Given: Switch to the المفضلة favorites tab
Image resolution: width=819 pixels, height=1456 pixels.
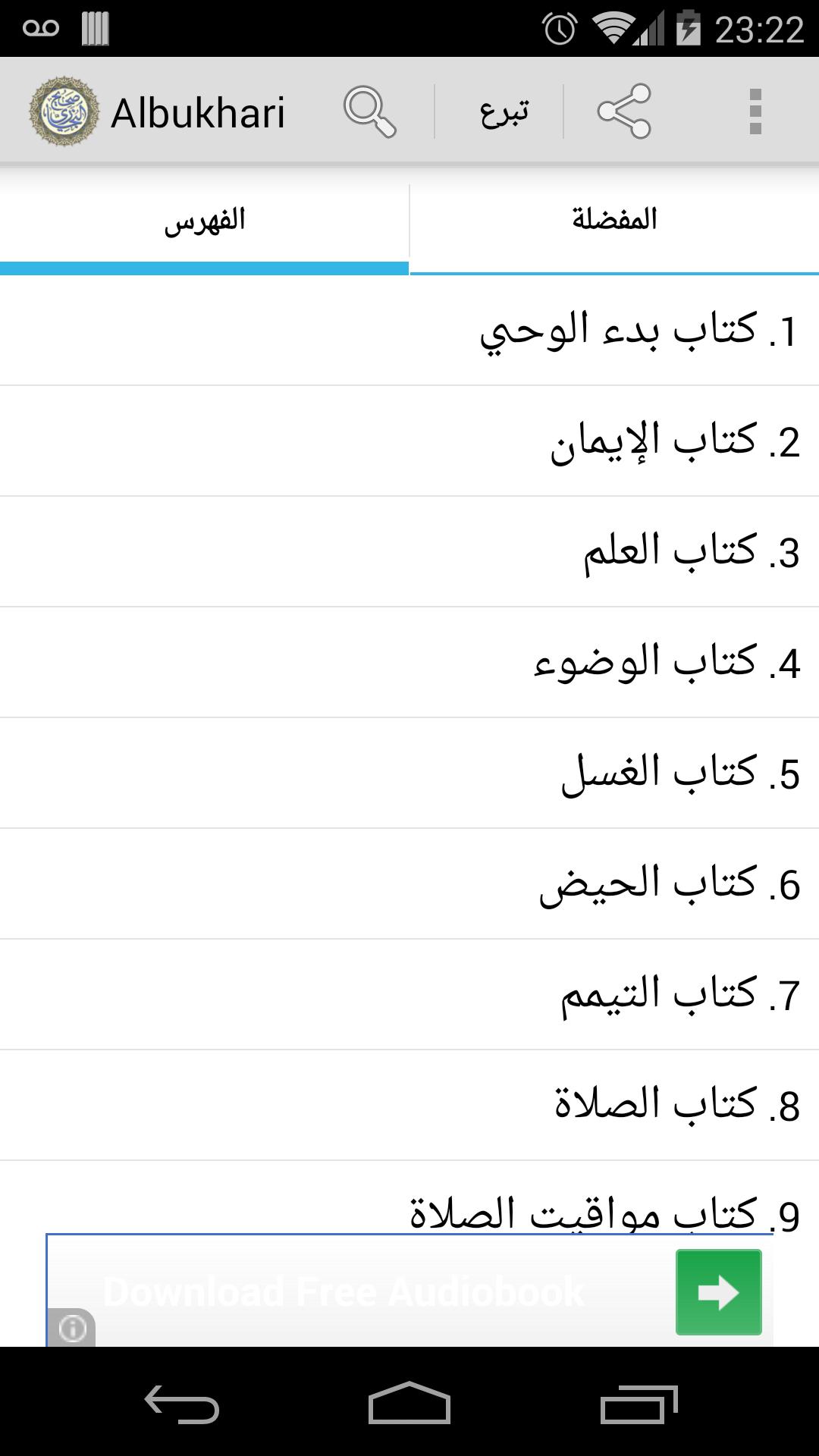Looking at the screenshot, I should pos(614,220).
